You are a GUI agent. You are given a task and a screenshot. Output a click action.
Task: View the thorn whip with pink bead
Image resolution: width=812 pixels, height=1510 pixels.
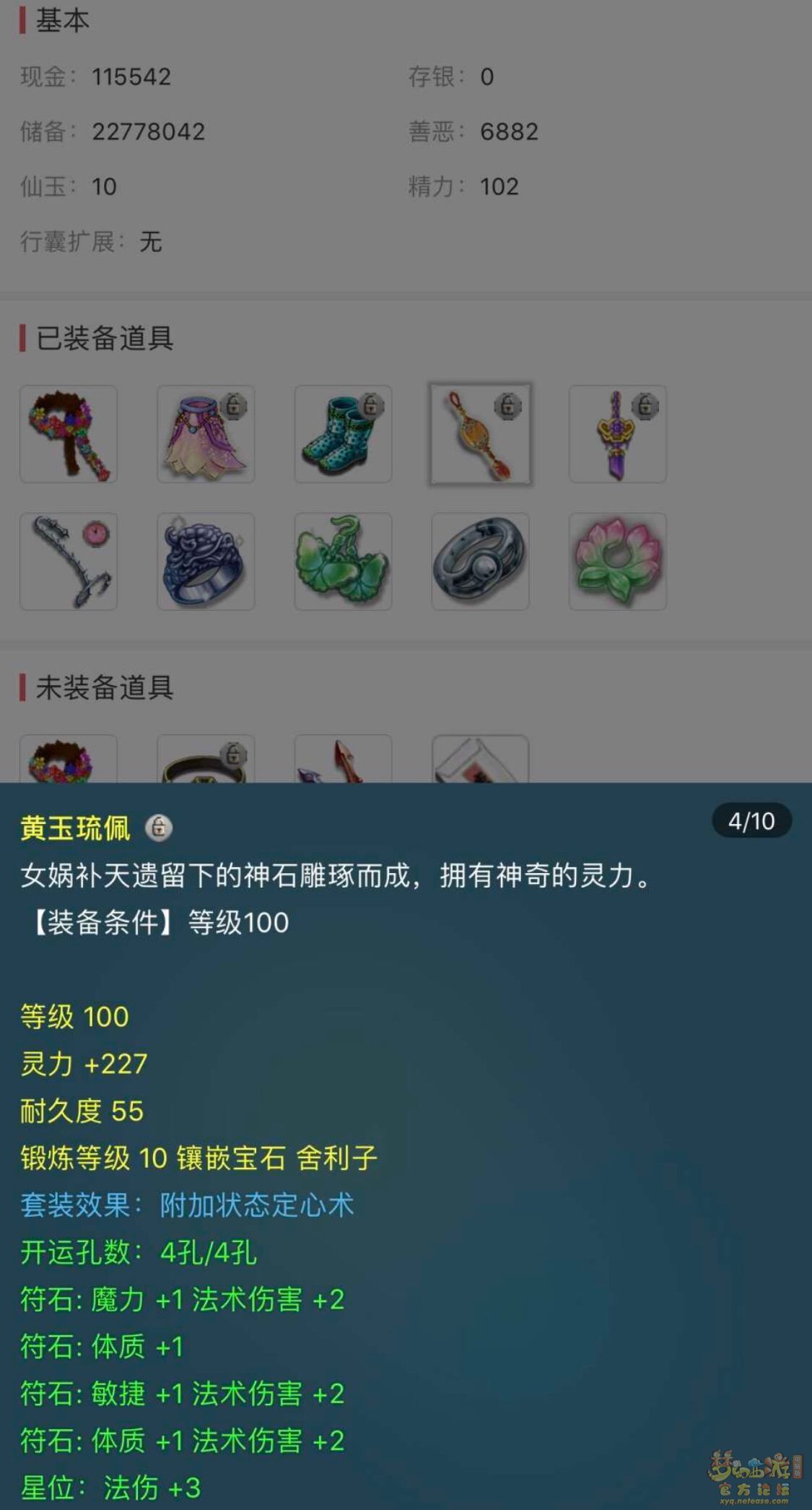(69, 561)
